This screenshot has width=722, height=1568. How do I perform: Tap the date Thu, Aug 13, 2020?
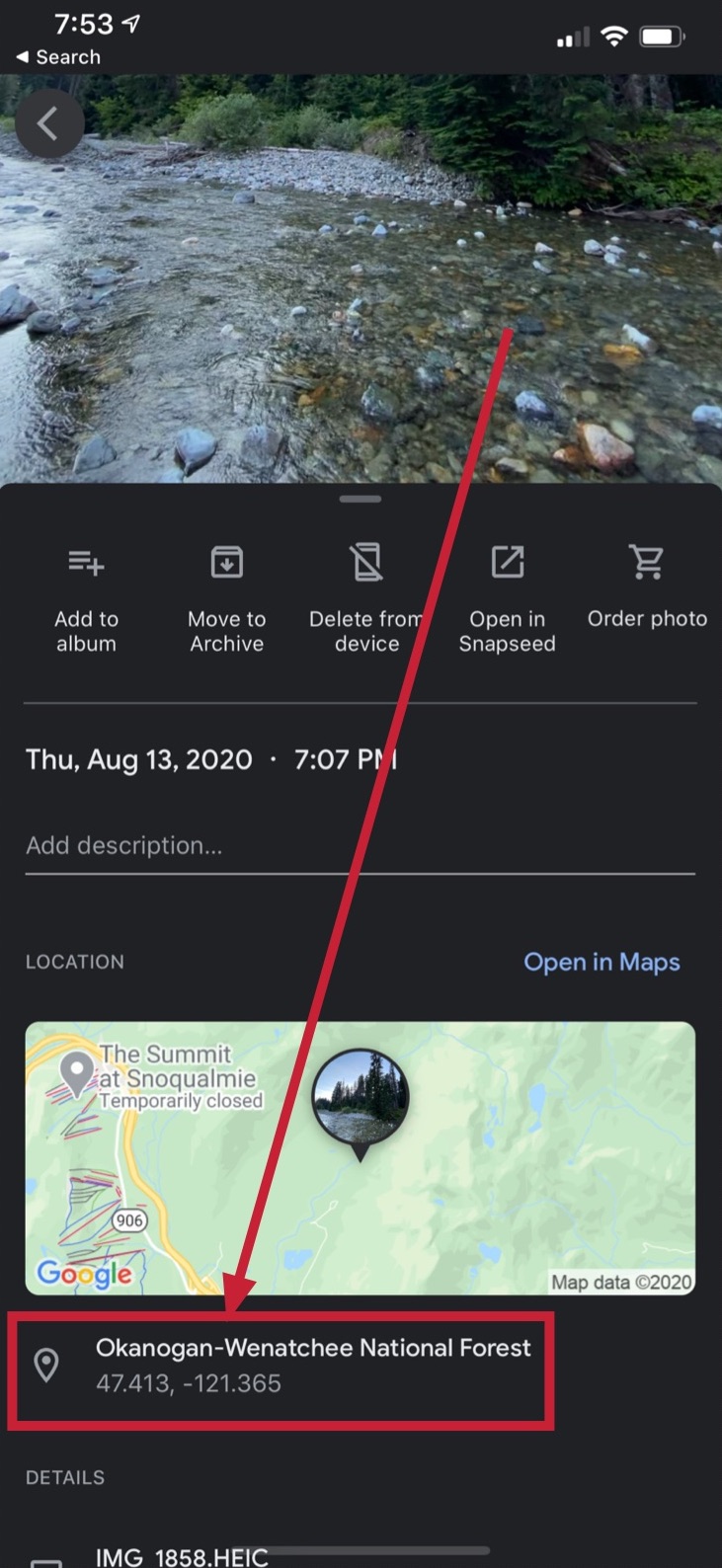138,759
